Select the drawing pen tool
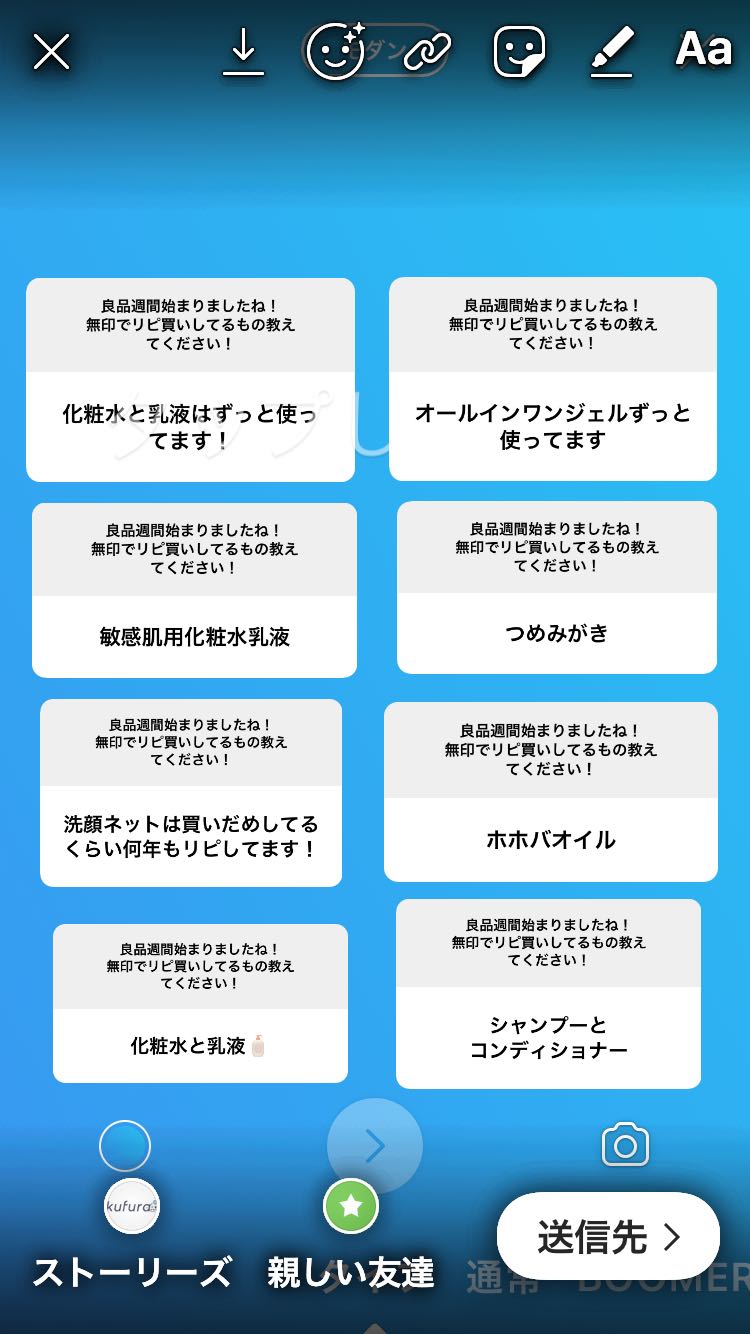Image resolution: width=750 pixels, height=1334 pixels. [612, 51]
